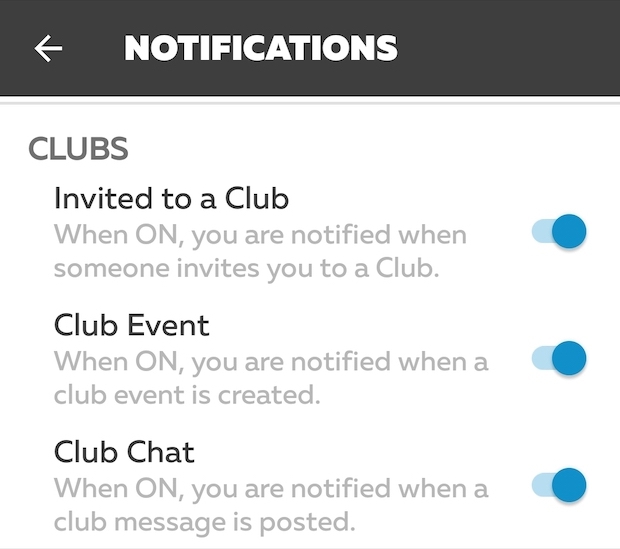Go back from the Notifications screen

[x=48, y=48]
